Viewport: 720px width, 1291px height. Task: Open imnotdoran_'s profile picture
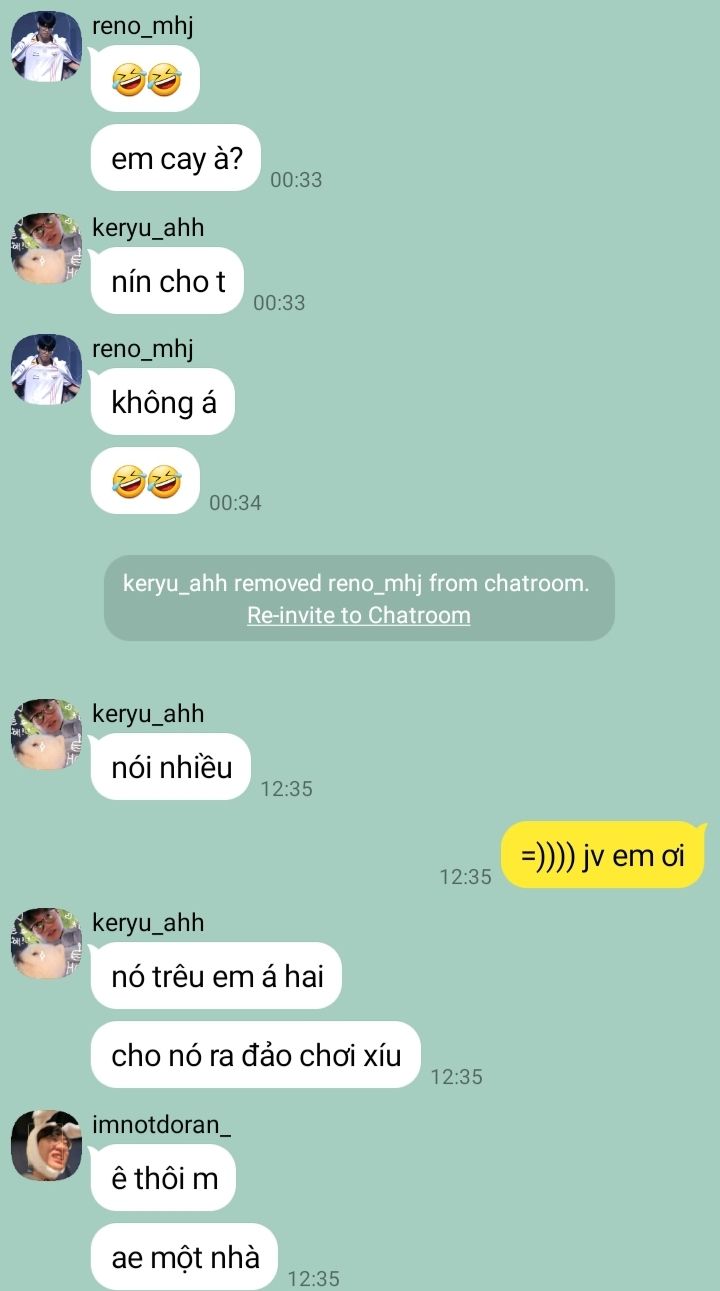(x=46, y=1145)
